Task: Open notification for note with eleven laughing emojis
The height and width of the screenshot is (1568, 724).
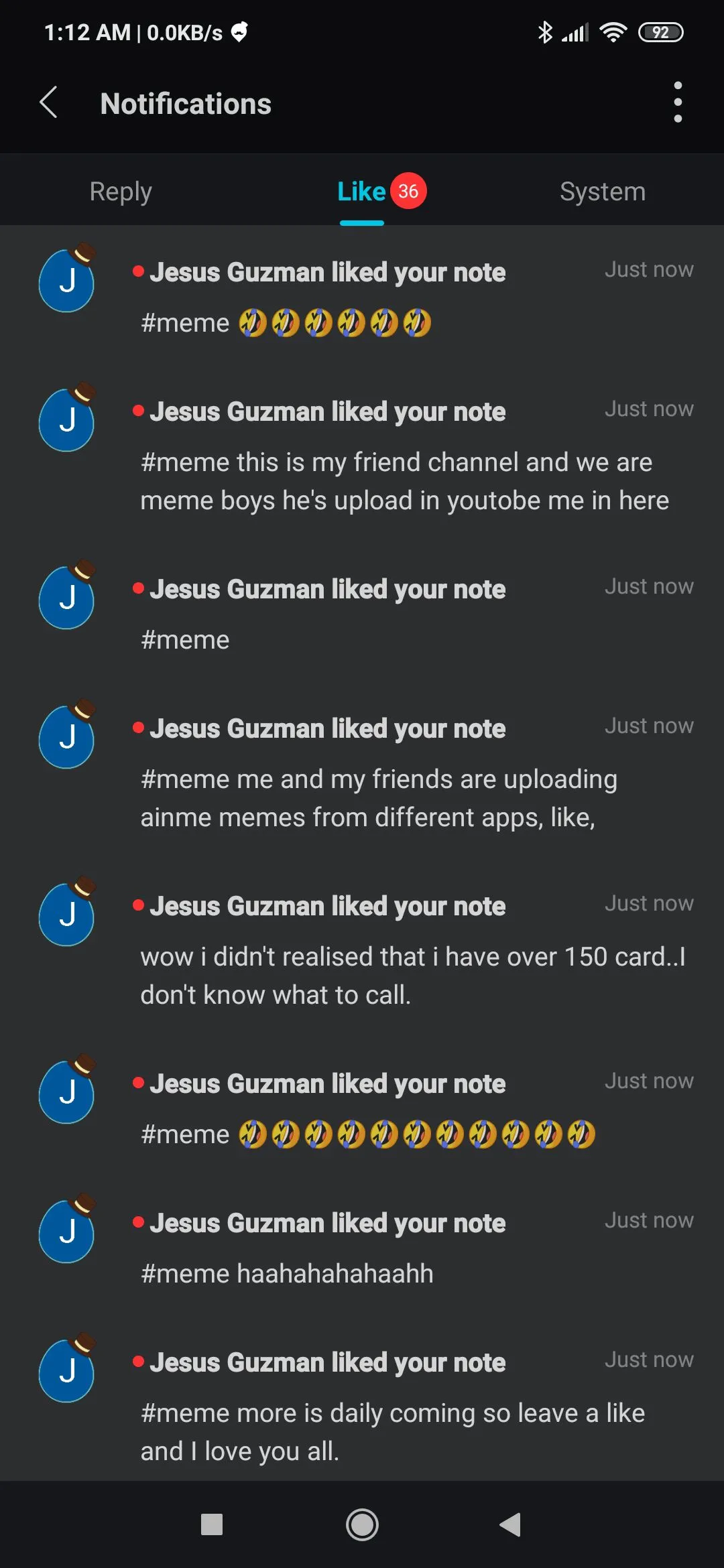Action: (x=362, y=1107)
